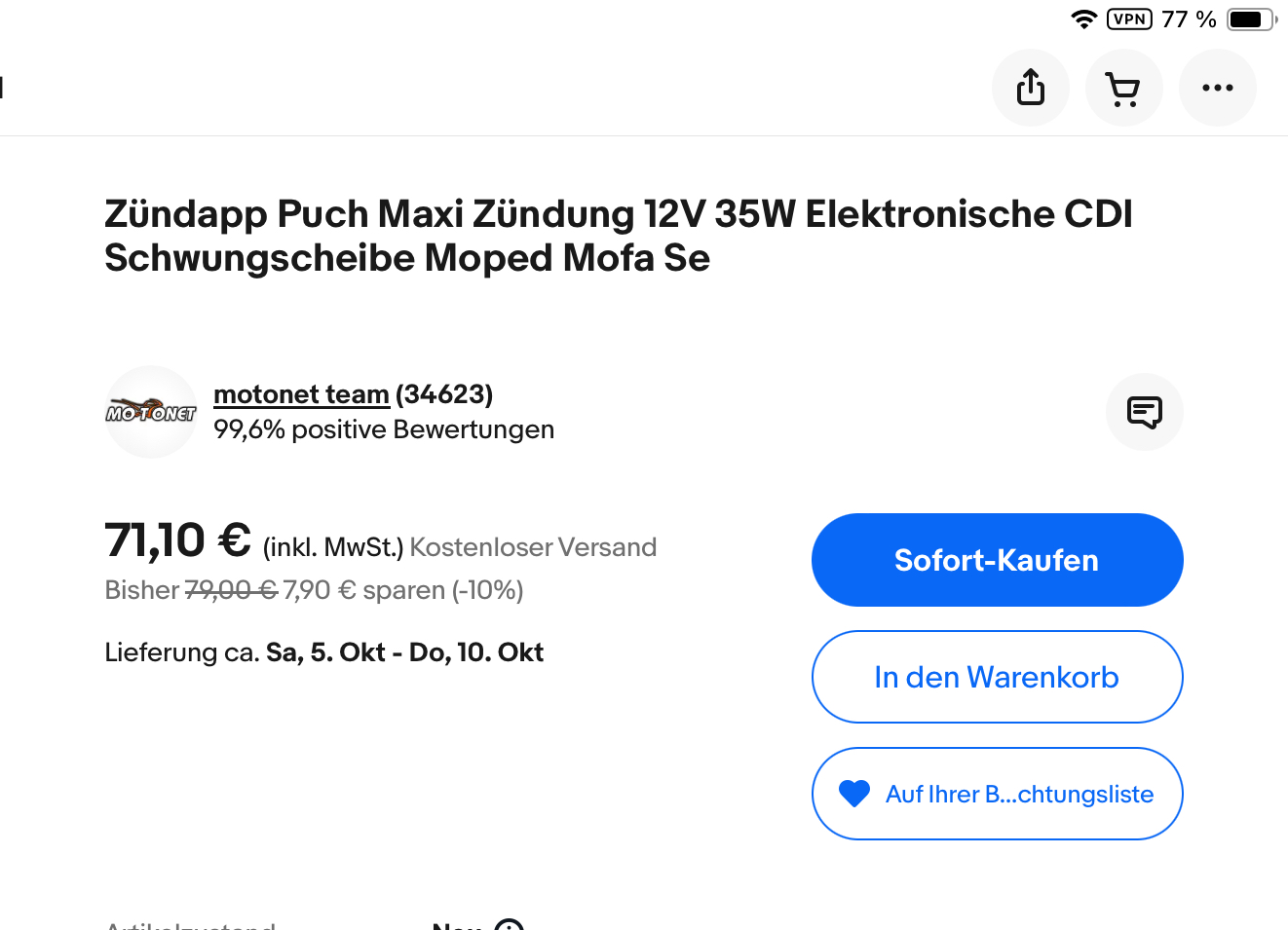Tap the motonet seller logo
This screenshot has width=1288, height=930.
[x=151, y=412]
